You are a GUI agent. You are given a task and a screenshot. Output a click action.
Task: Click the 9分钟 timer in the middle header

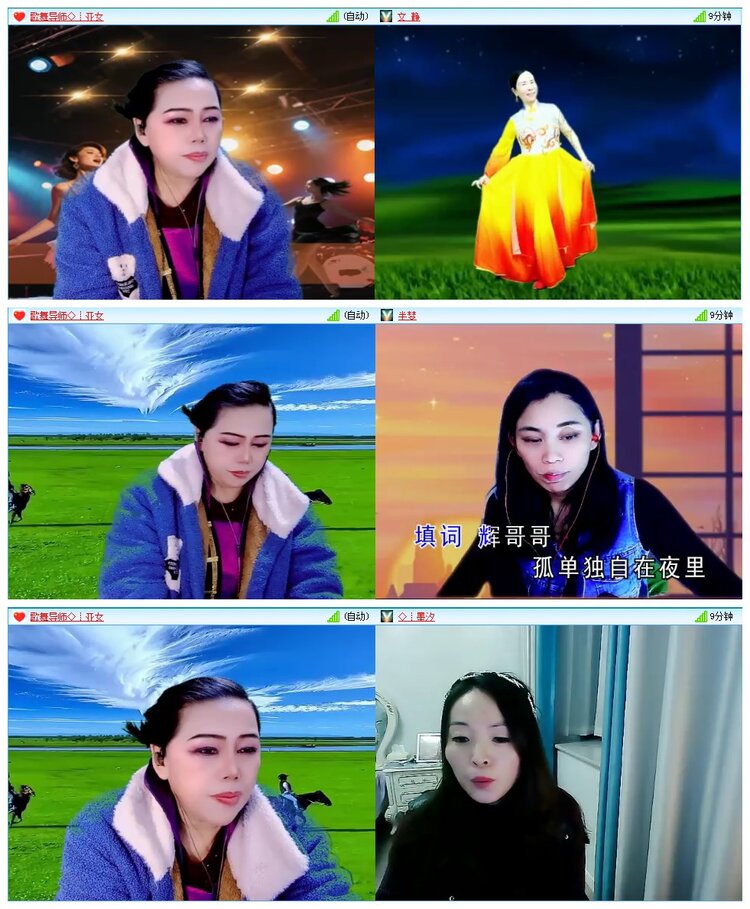722,314
